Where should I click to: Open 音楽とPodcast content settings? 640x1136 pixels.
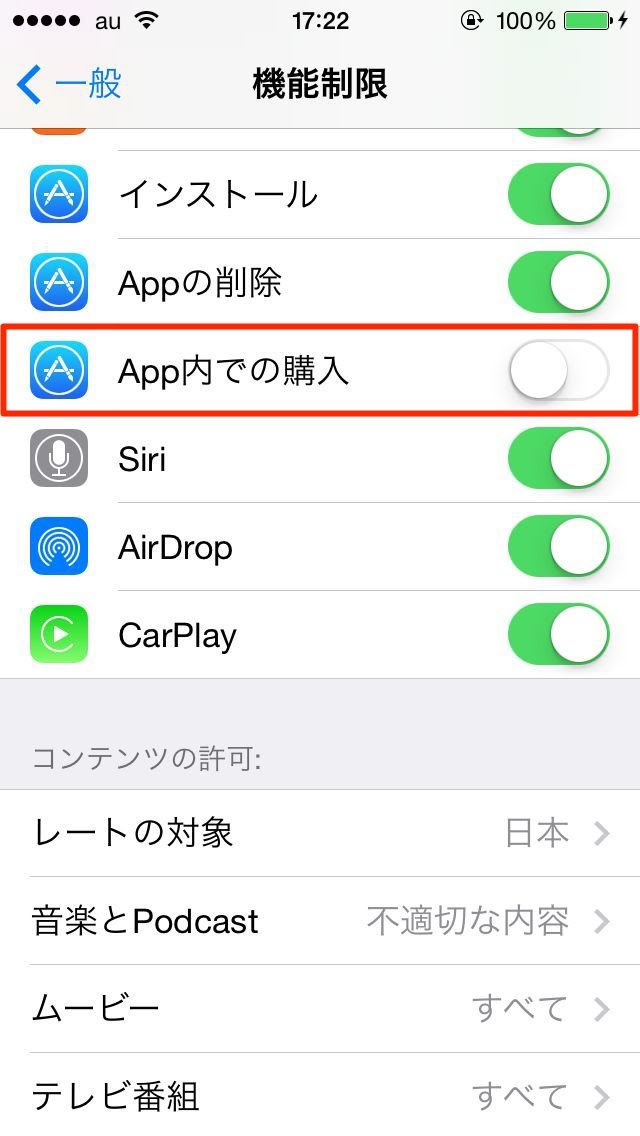320,920
